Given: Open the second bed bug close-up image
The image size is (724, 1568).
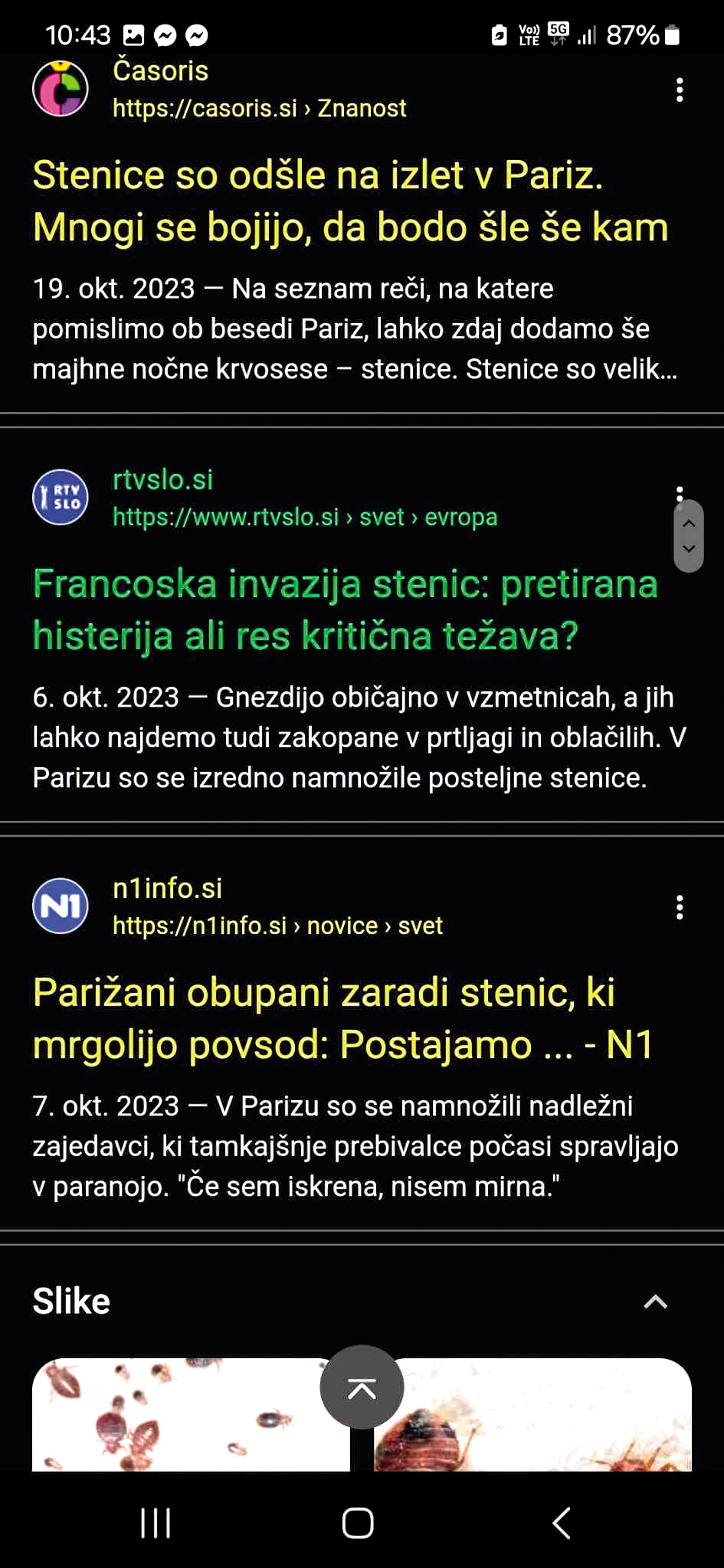Looking at the screenshot, I should (x=532, y=1415).
